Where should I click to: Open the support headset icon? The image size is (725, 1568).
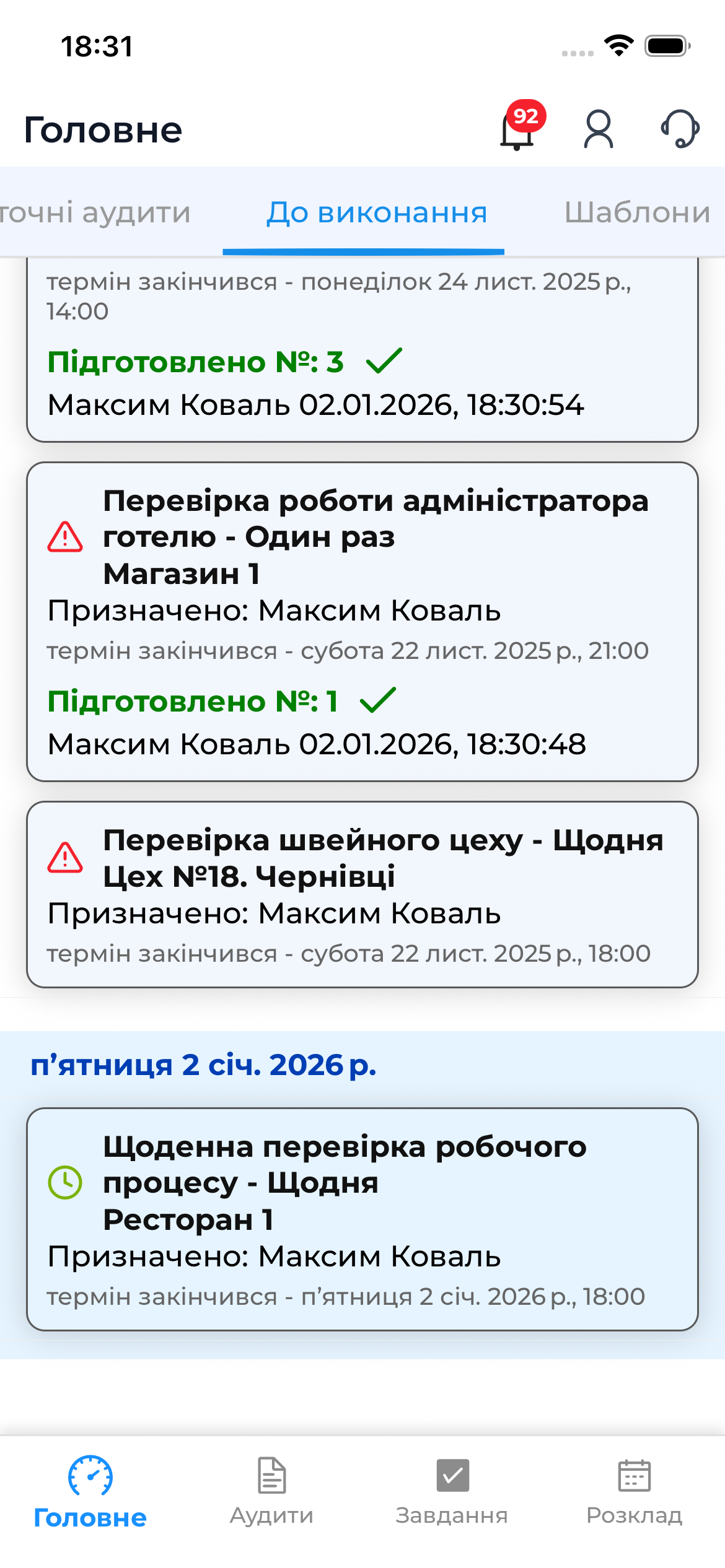680,129
